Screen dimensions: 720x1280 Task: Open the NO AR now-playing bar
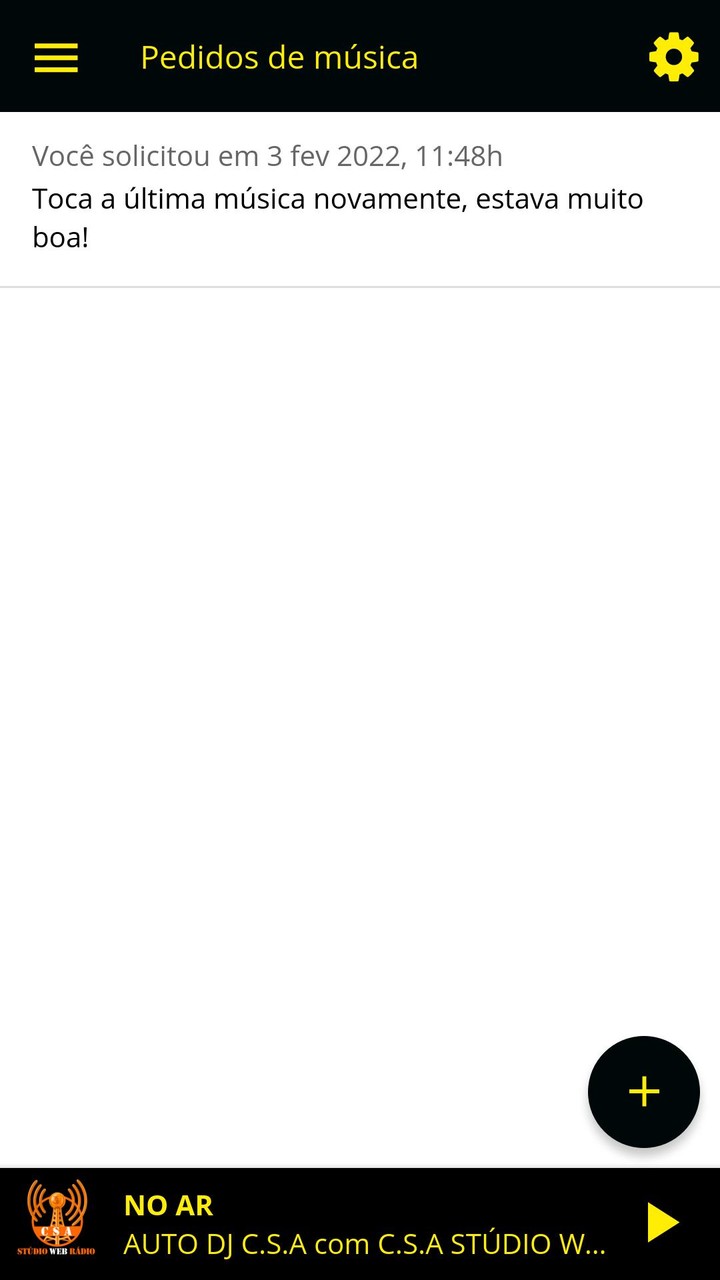point(364,1224)
